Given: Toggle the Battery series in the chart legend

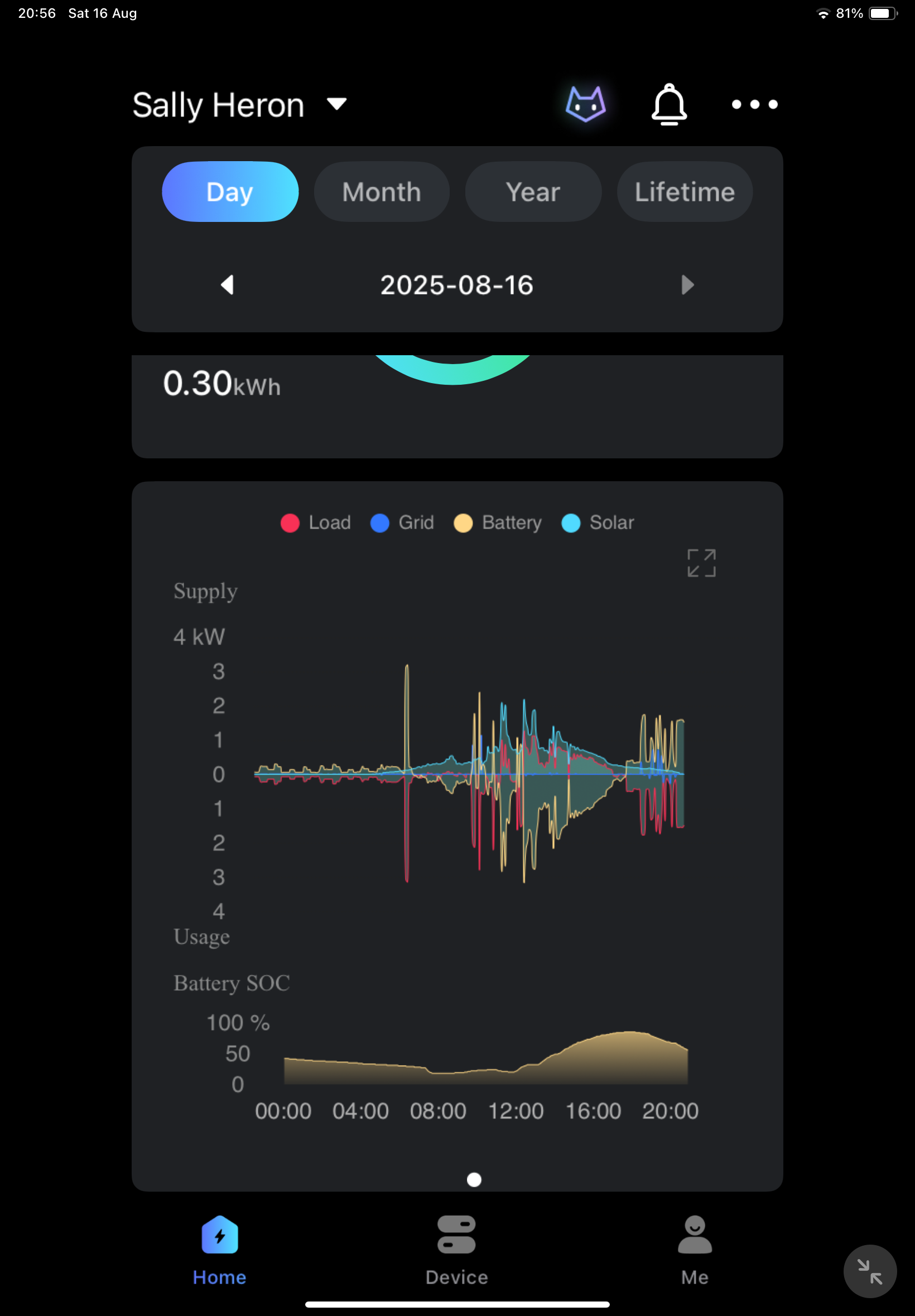Looking at the screenshot, I should tap(498, 522).
